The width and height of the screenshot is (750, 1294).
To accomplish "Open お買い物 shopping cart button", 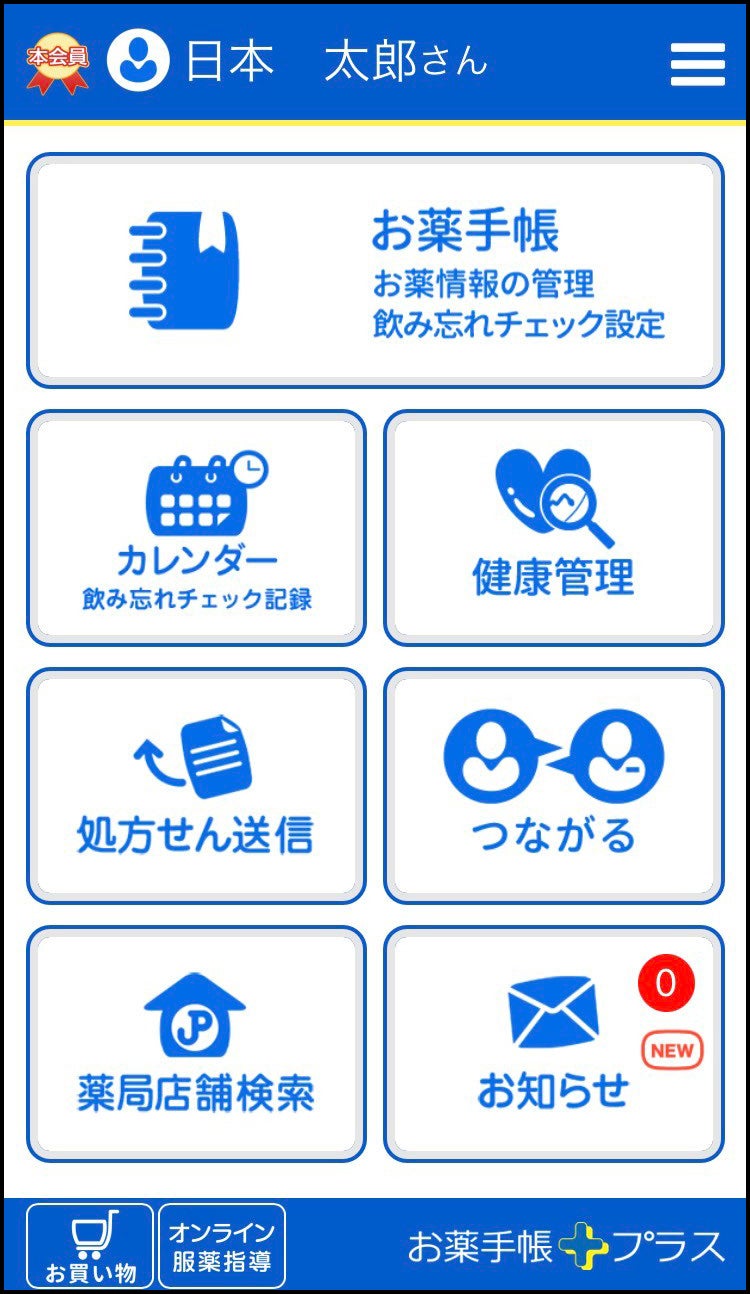I will coord(90,1246).
